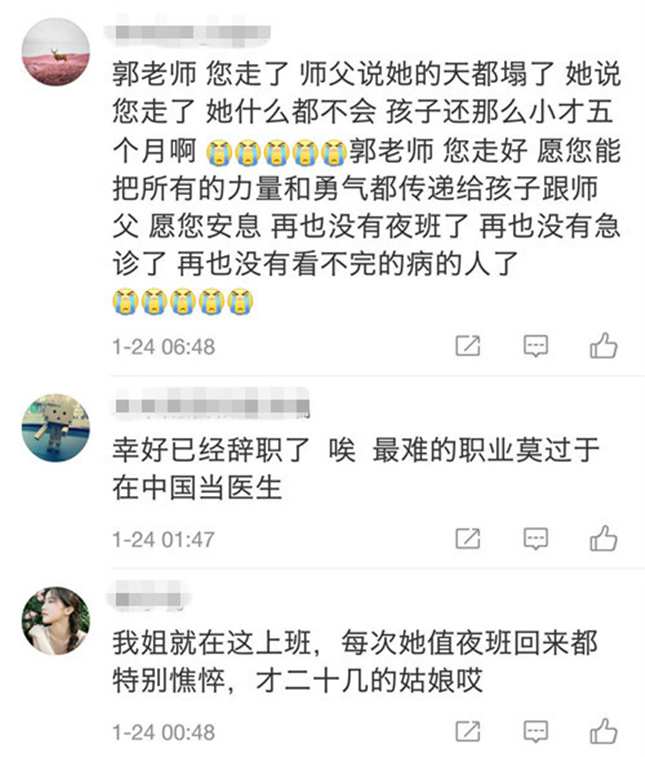
Task: Repost the comment posted at 1-24 06:48
Action: tap(468, 347)
